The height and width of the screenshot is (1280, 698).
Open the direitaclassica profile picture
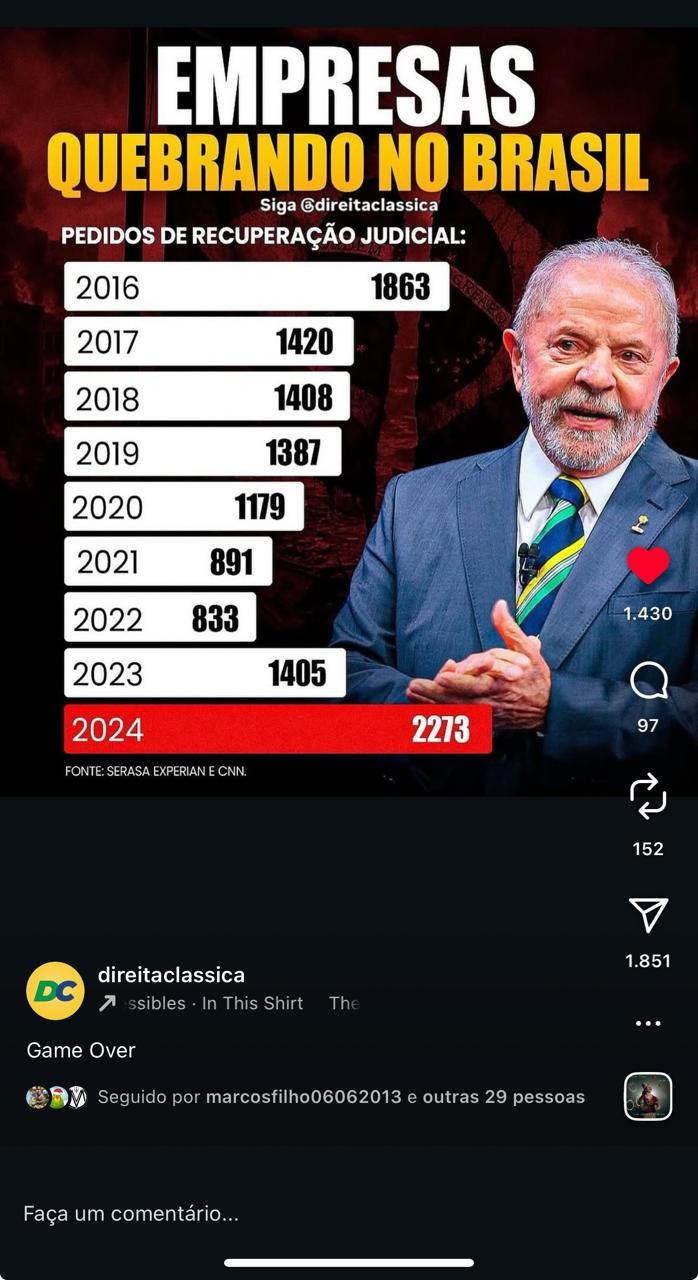click(55, 990)
